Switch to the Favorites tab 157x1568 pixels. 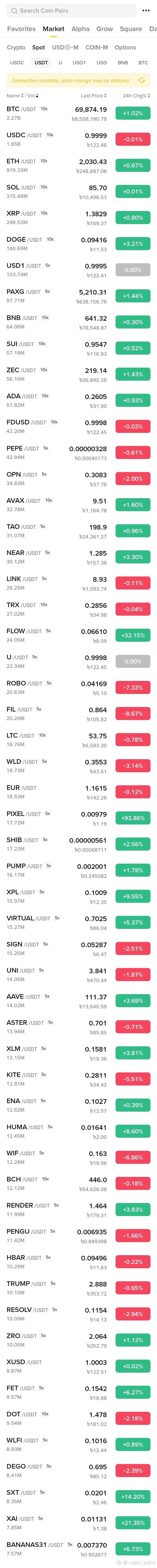coord(21,29)
